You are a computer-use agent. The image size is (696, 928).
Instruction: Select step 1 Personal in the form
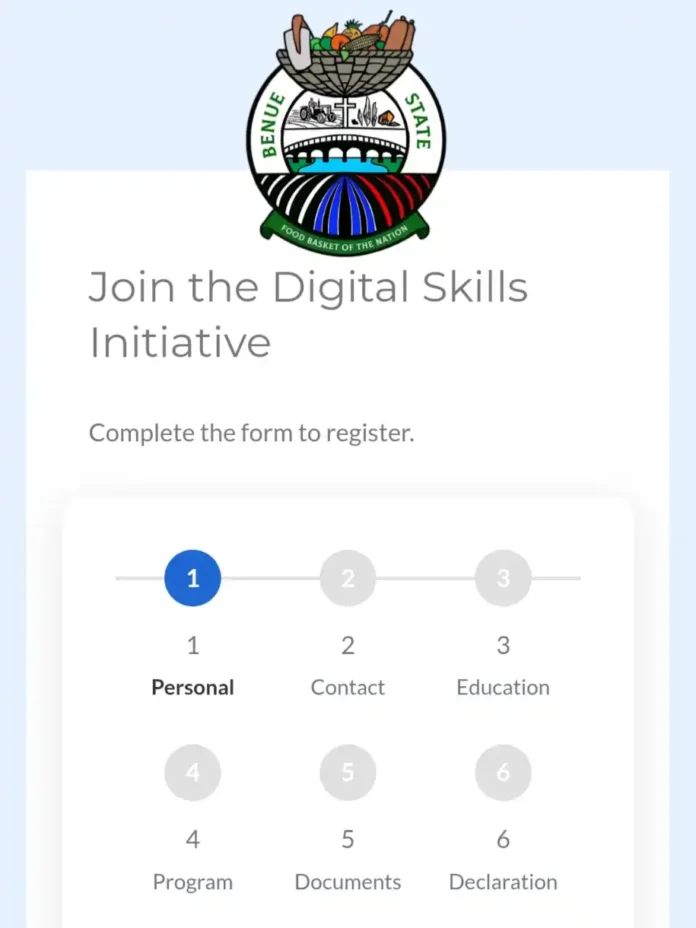click(x=192, y=578)
